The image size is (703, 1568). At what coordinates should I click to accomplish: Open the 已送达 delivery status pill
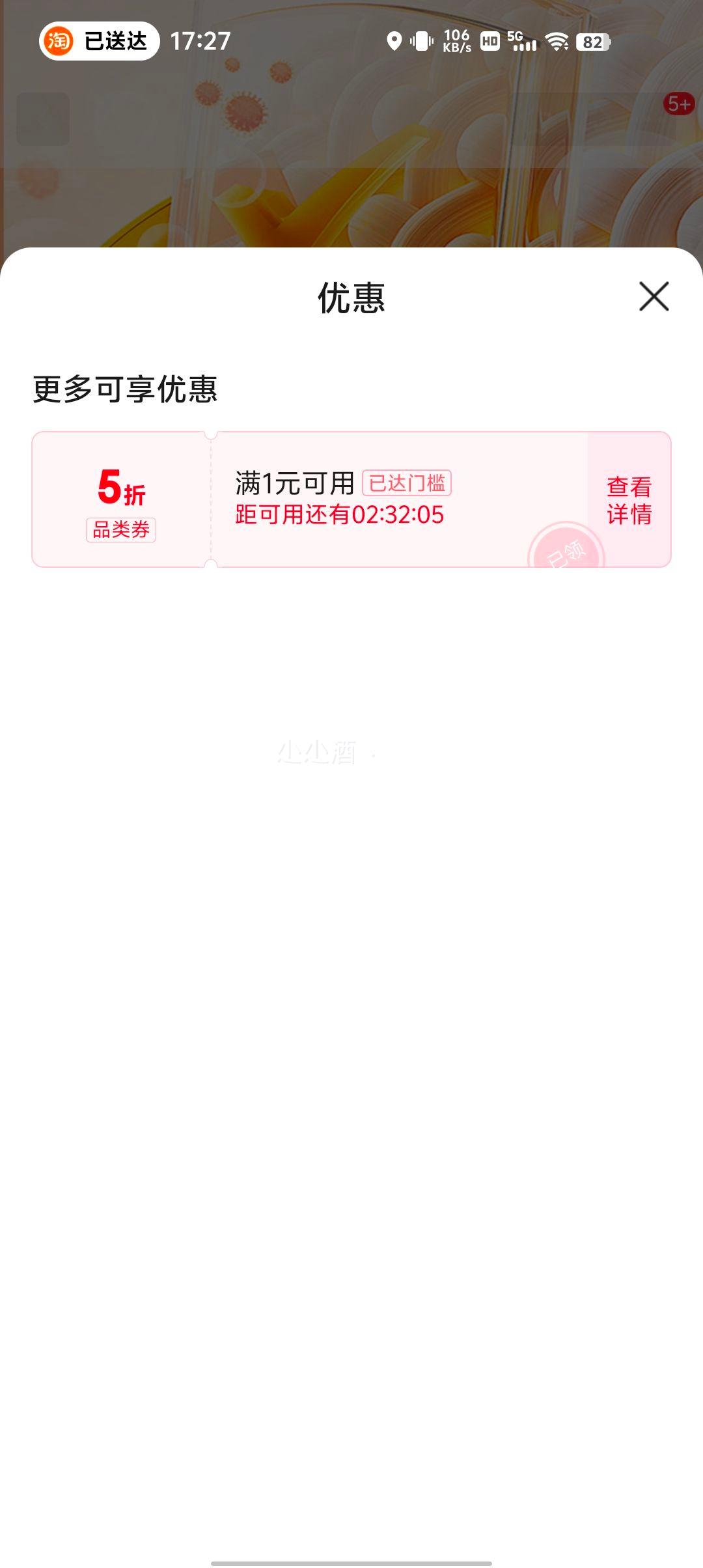click(100, 42)
